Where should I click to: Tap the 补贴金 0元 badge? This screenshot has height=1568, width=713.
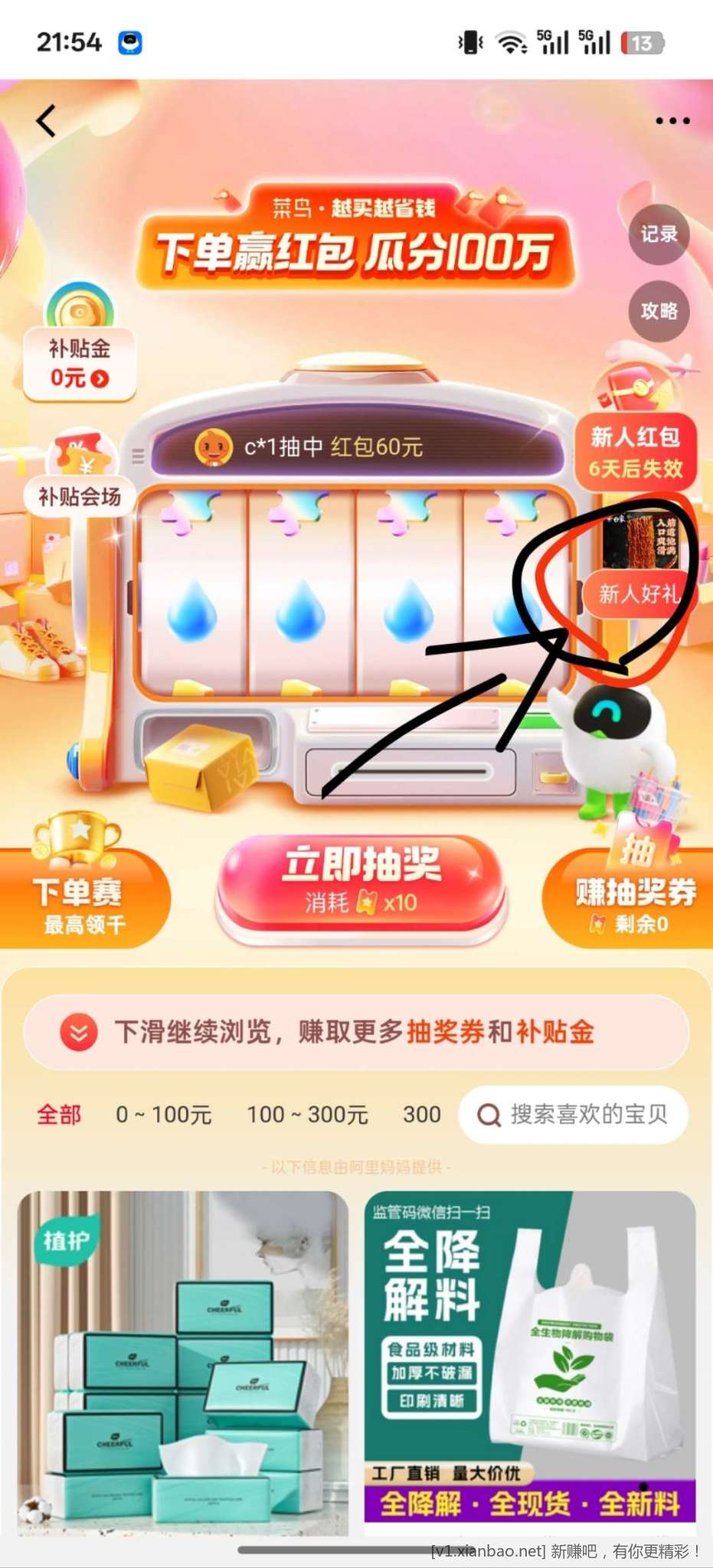click(x=80, y=363)
